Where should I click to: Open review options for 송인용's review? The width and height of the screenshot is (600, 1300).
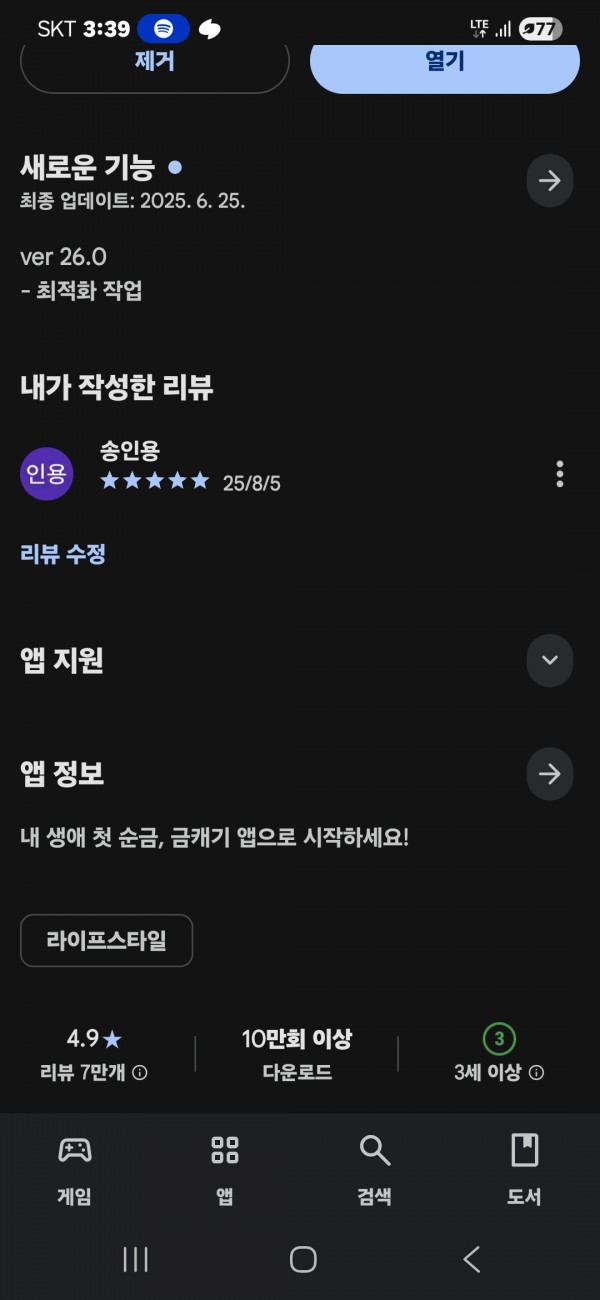(560, 474)
